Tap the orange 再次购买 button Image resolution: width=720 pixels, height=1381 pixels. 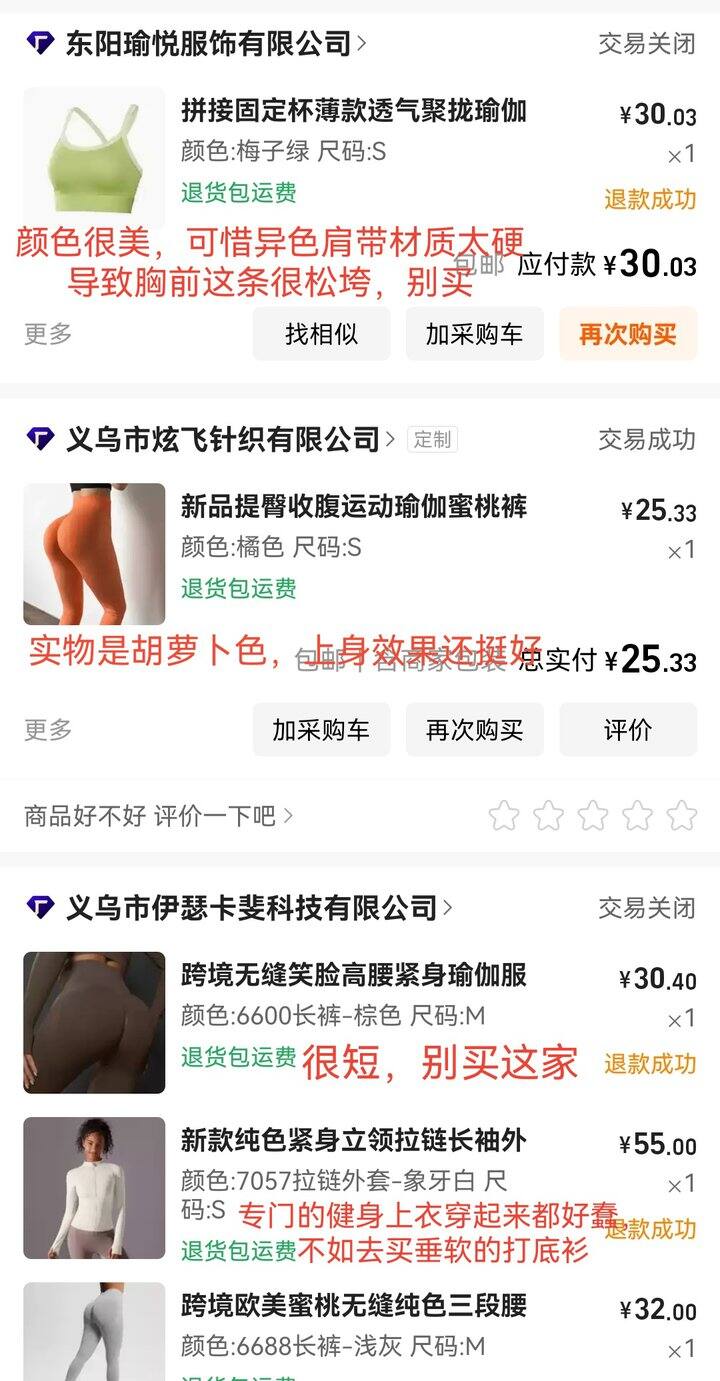(627, 334)
